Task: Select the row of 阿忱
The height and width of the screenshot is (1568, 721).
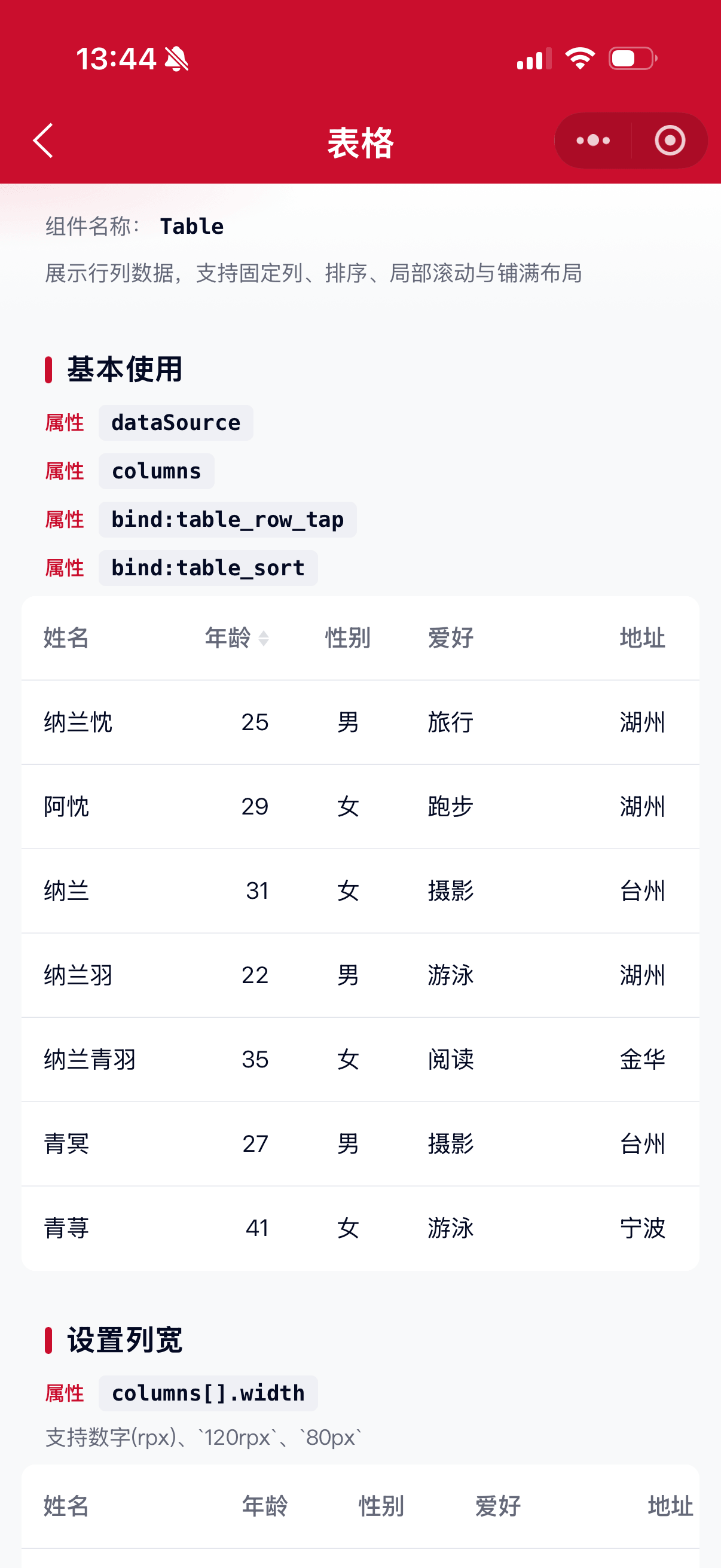Action: [x=360, y=807]
